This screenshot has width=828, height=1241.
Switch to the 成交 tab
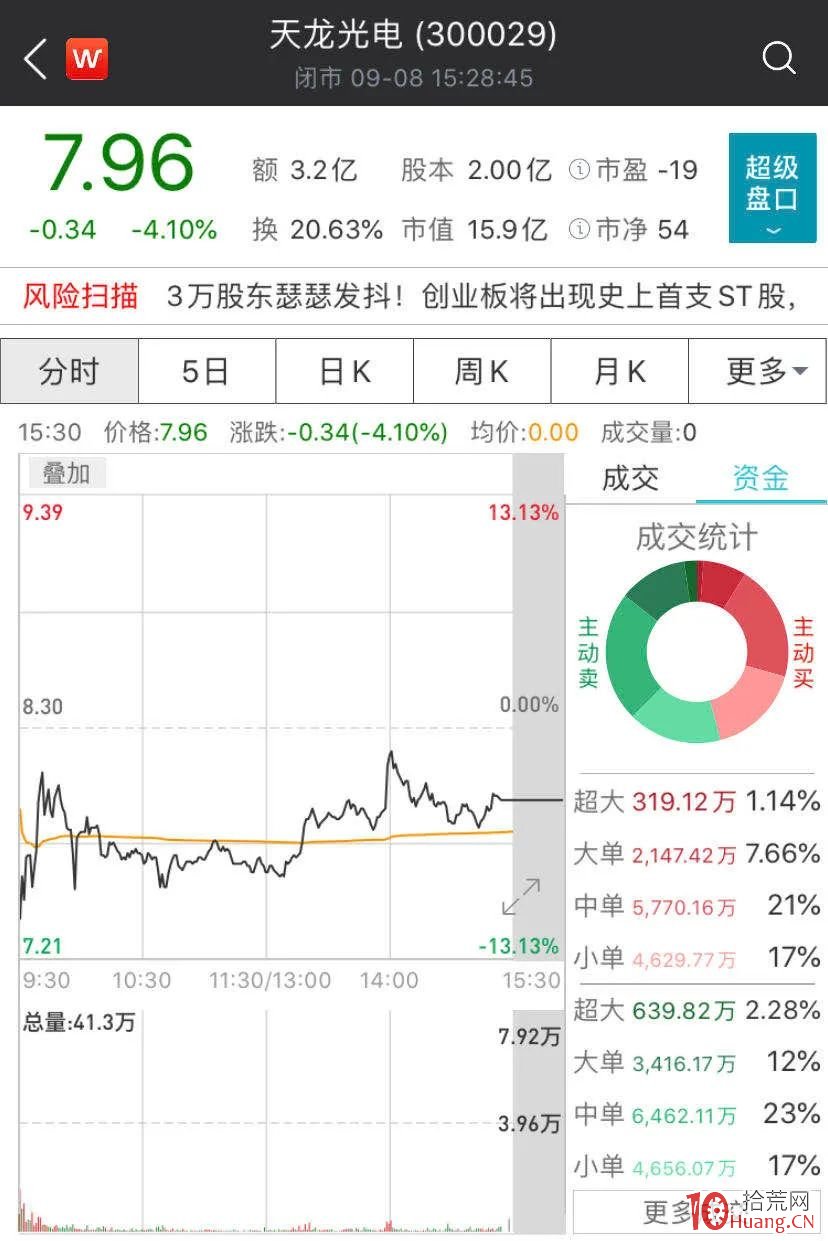point(629,480)
